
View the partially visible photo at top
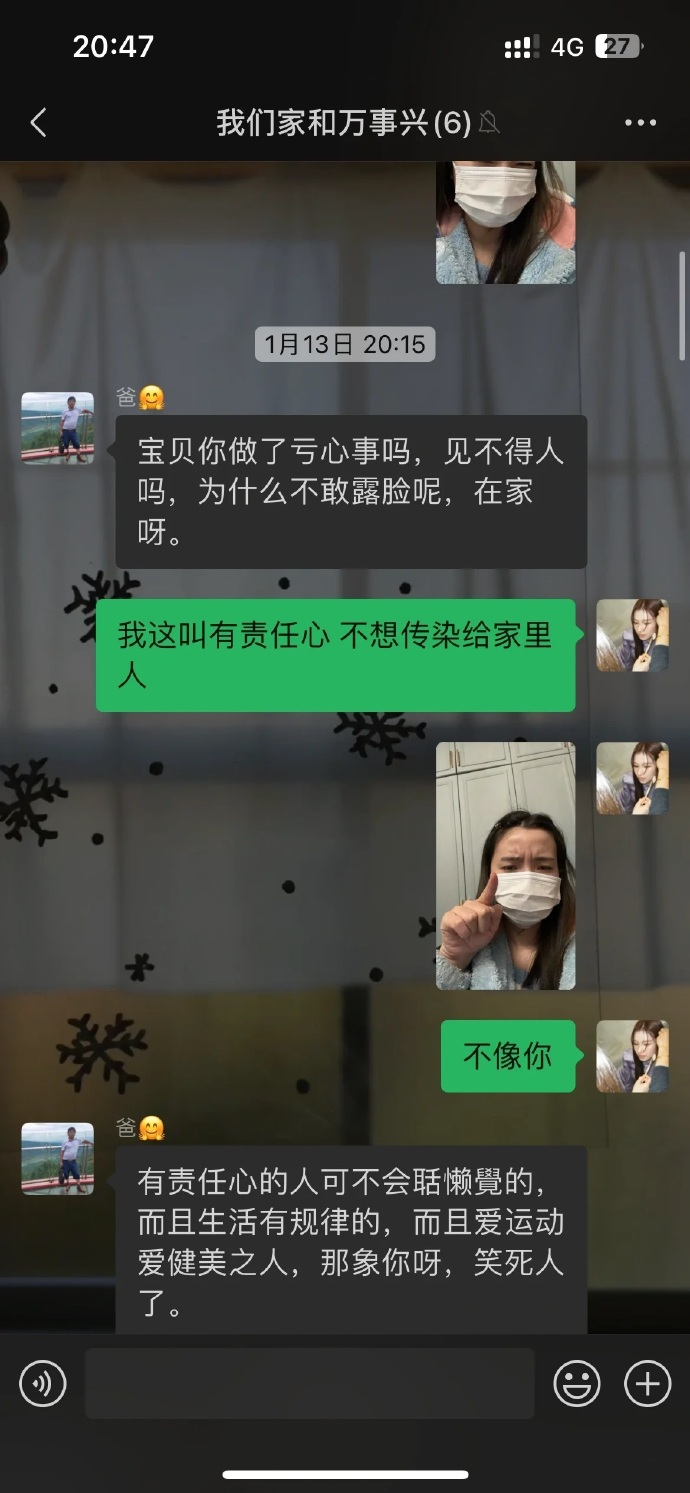click(505, 222)
